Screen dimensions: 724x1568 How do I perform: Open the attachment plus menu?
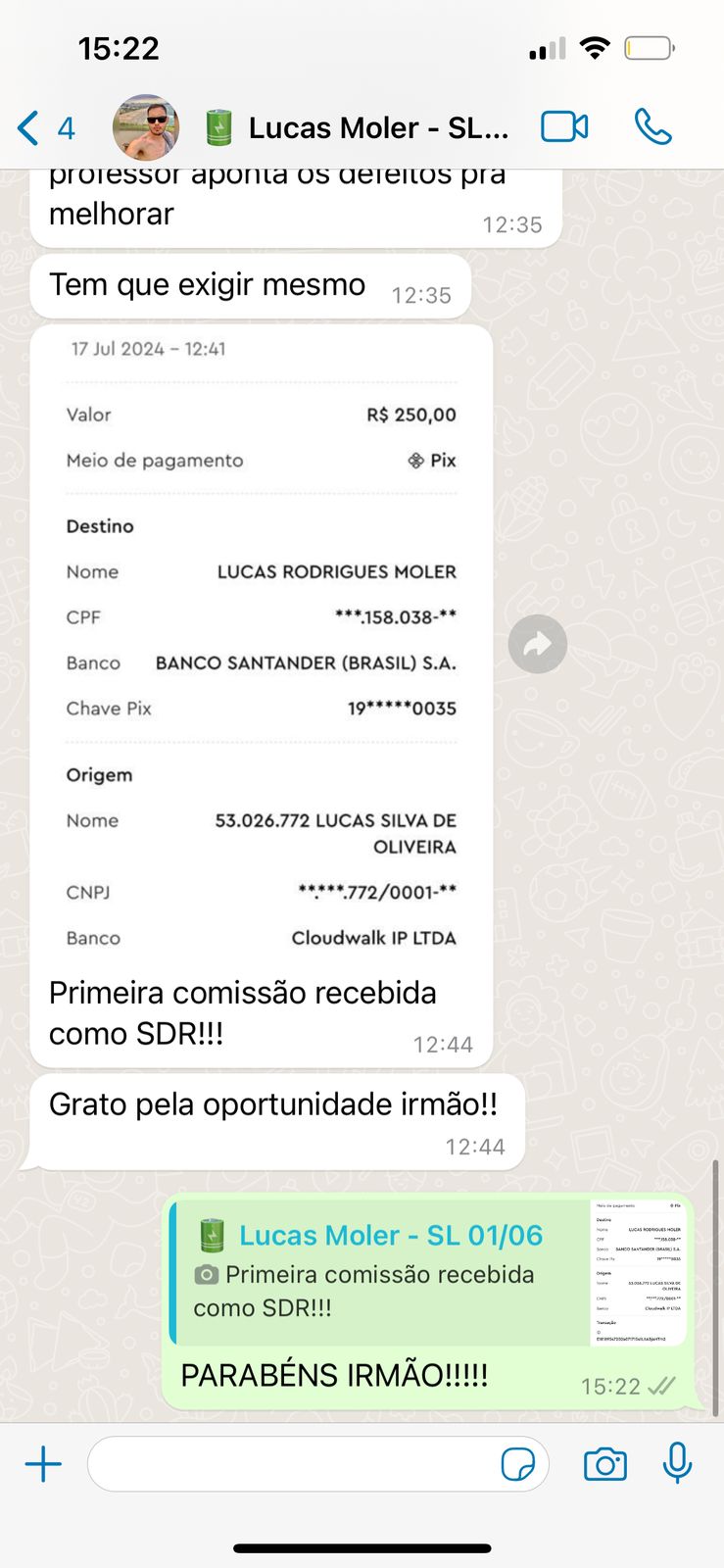[43, 1464]
